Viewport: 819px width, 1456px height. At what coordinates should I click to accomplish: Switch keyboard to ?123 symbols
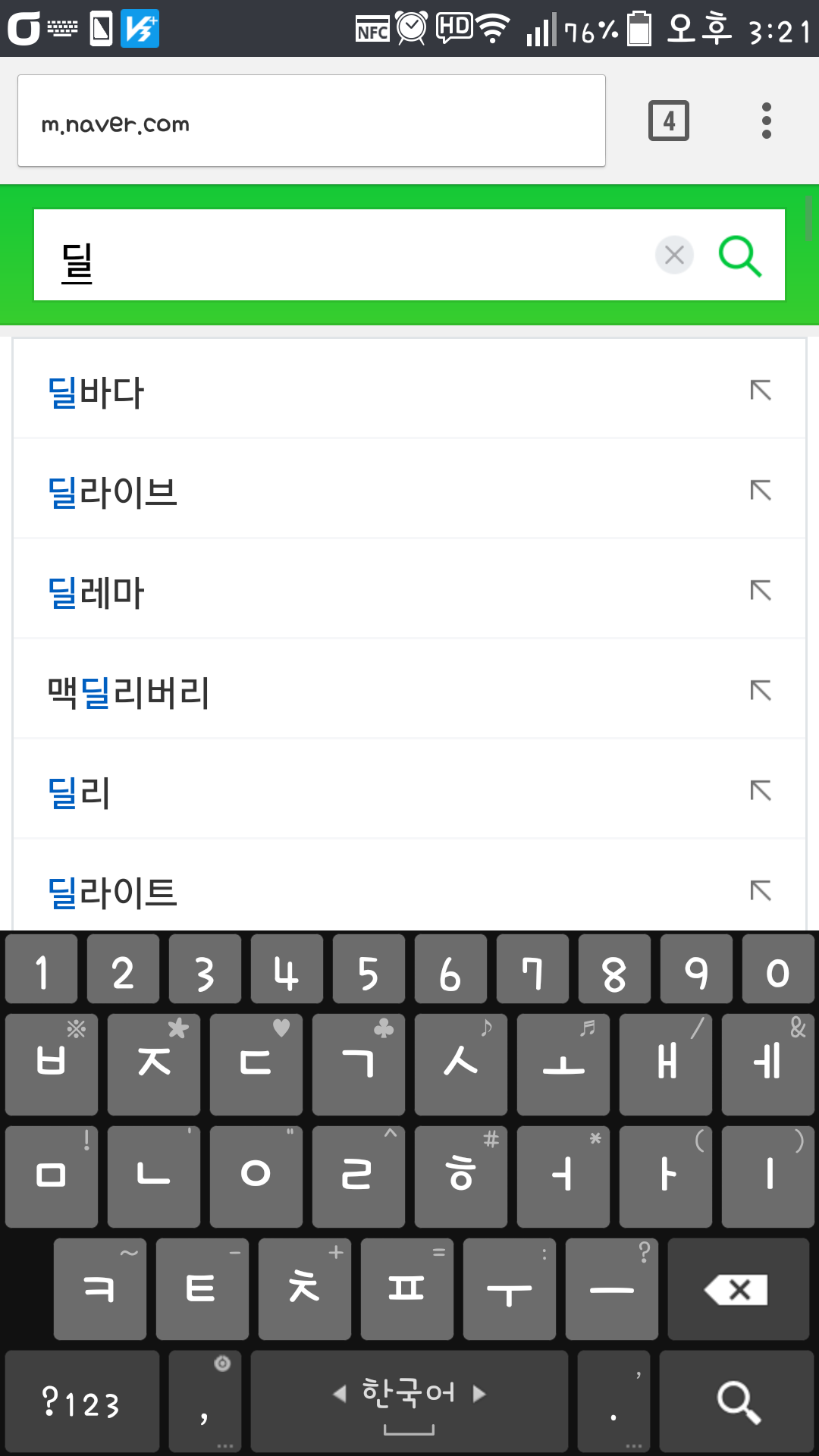coord(82,1401)
